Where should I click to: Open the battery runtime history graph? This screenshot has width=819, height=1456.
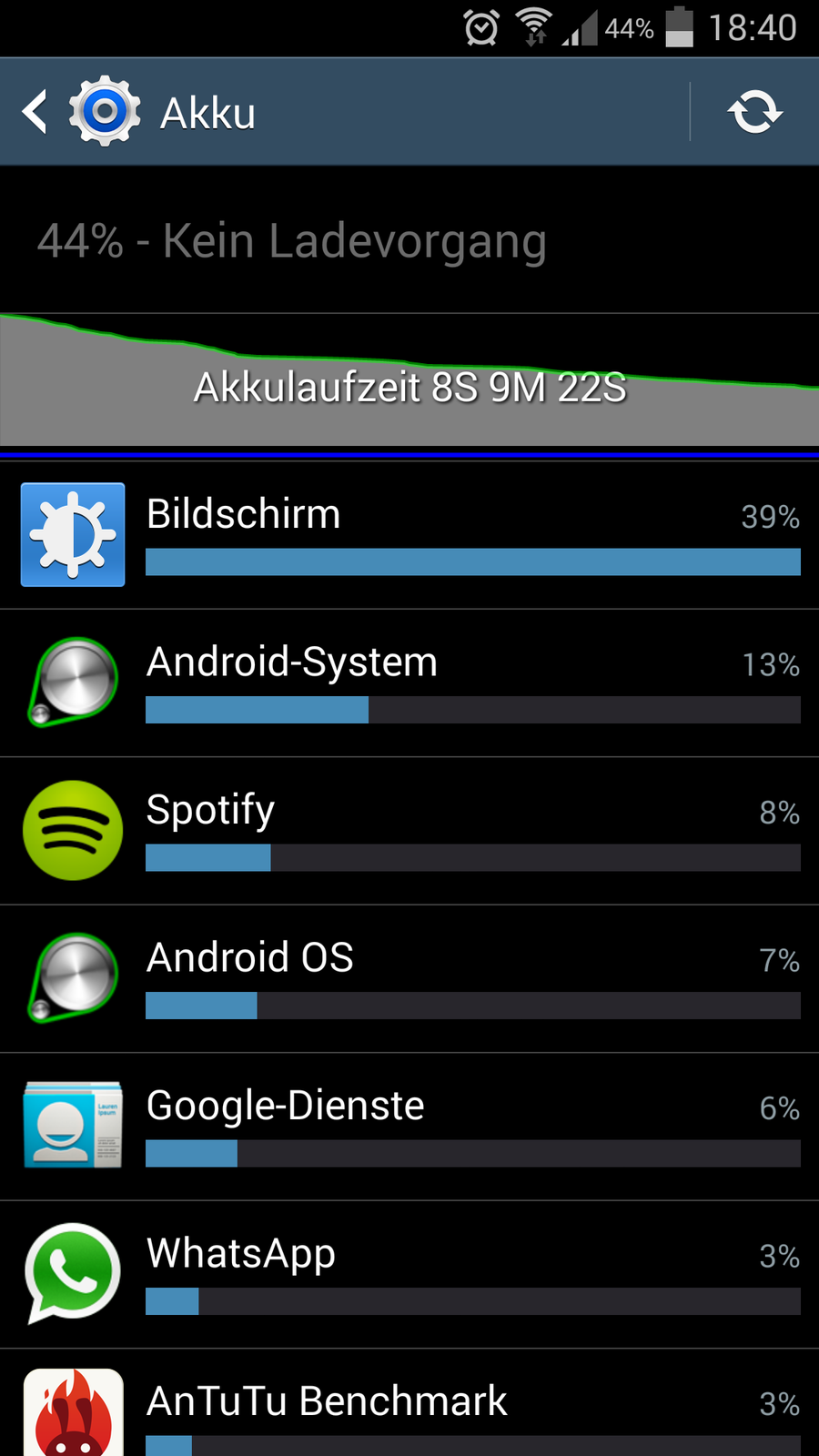(409, 382)
